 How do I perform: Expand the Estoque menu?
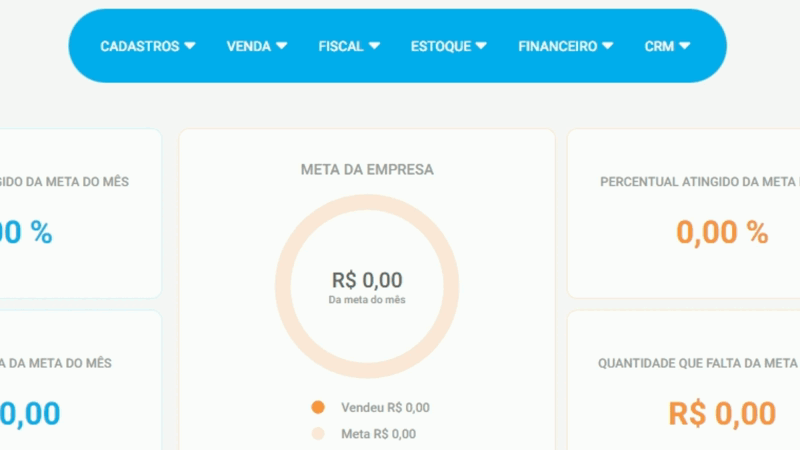pos(448,46)
